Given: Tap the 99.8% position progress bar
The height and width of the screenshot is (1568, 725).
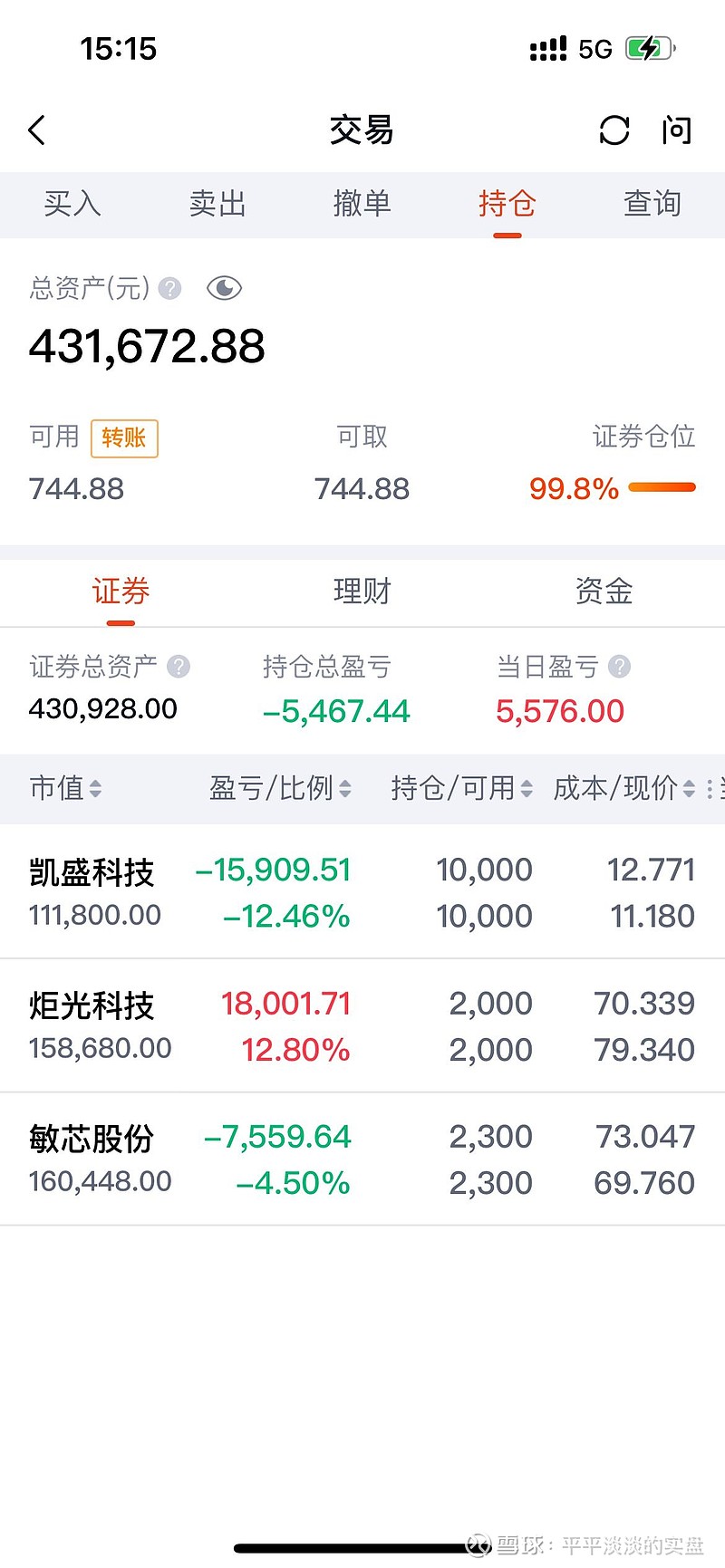Looking at the screenshot, I should pos(661,487).
